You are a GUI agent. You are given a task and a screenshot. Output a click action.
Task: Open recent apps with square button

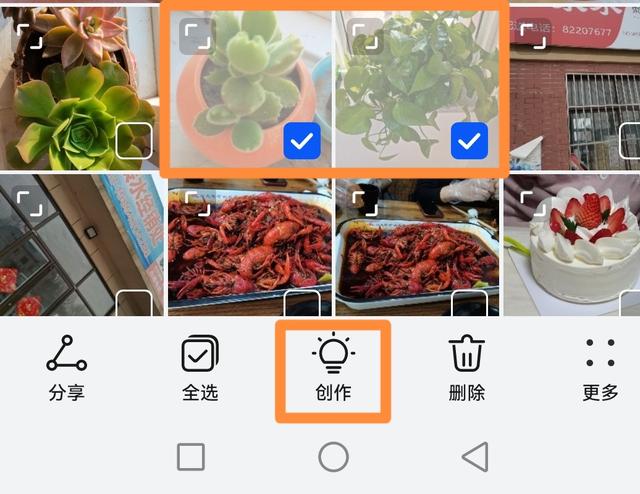tap(191, 457)
